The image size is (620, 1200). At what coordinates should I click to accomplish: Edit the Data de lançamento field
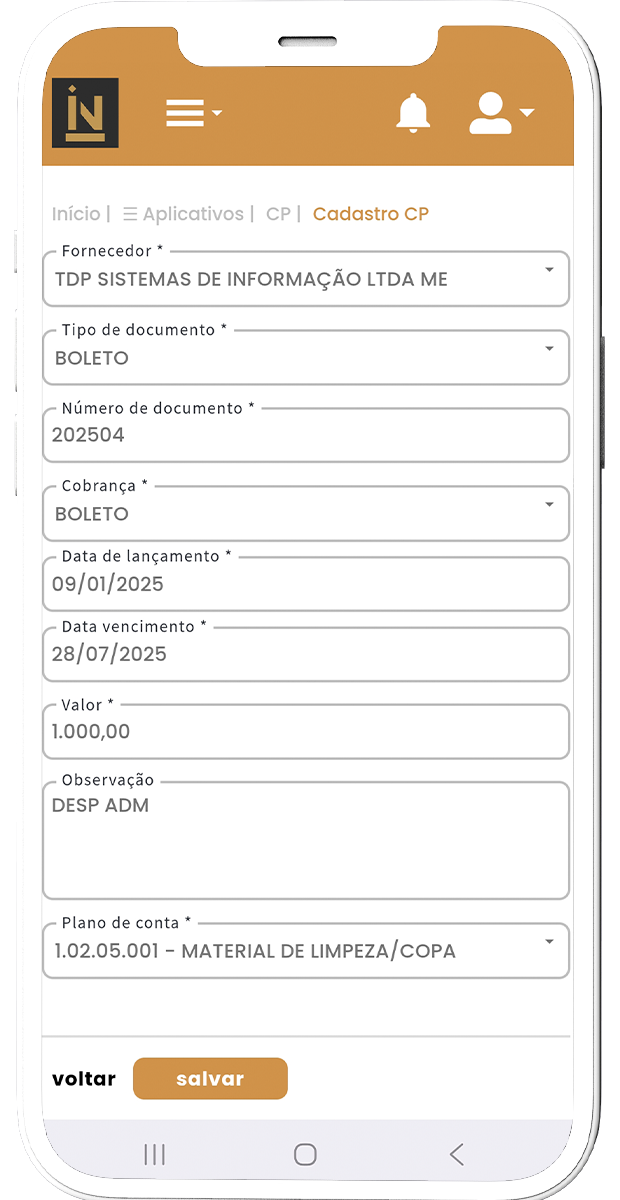click(x=305, y=584)
